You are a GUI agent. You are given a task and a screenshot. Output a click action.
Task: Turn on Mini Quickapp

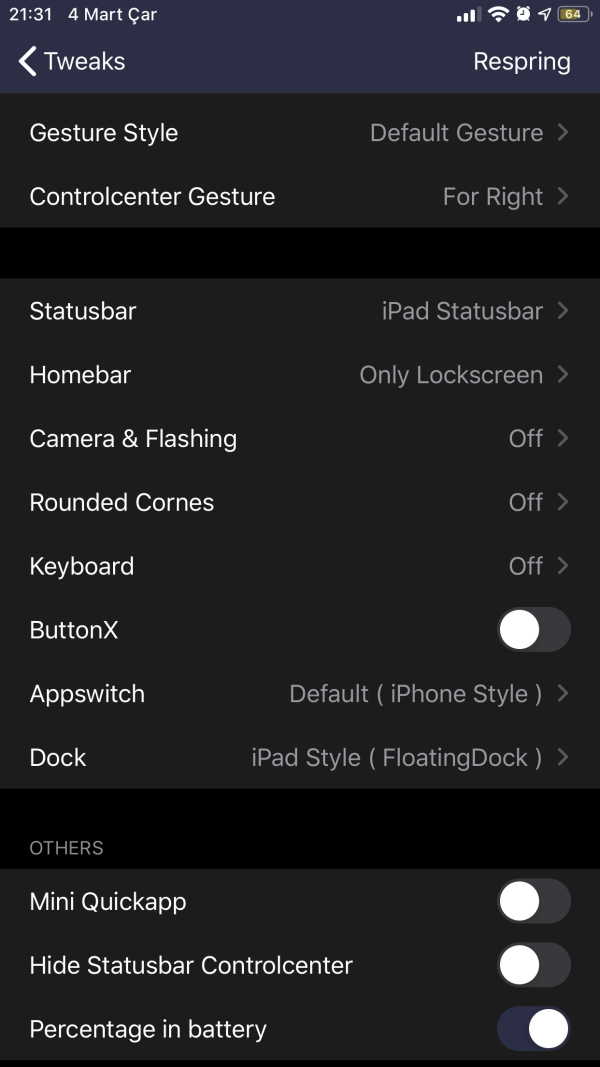pyautogui.click(x=533, y=902)
